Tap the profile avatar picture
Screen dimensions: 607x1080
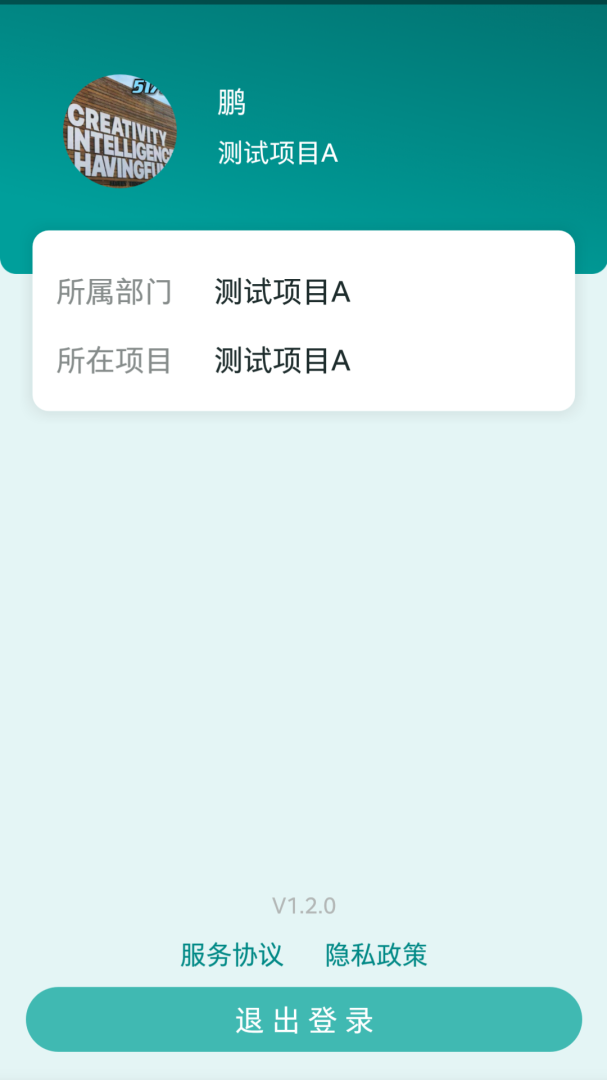(x=120, y=131)
